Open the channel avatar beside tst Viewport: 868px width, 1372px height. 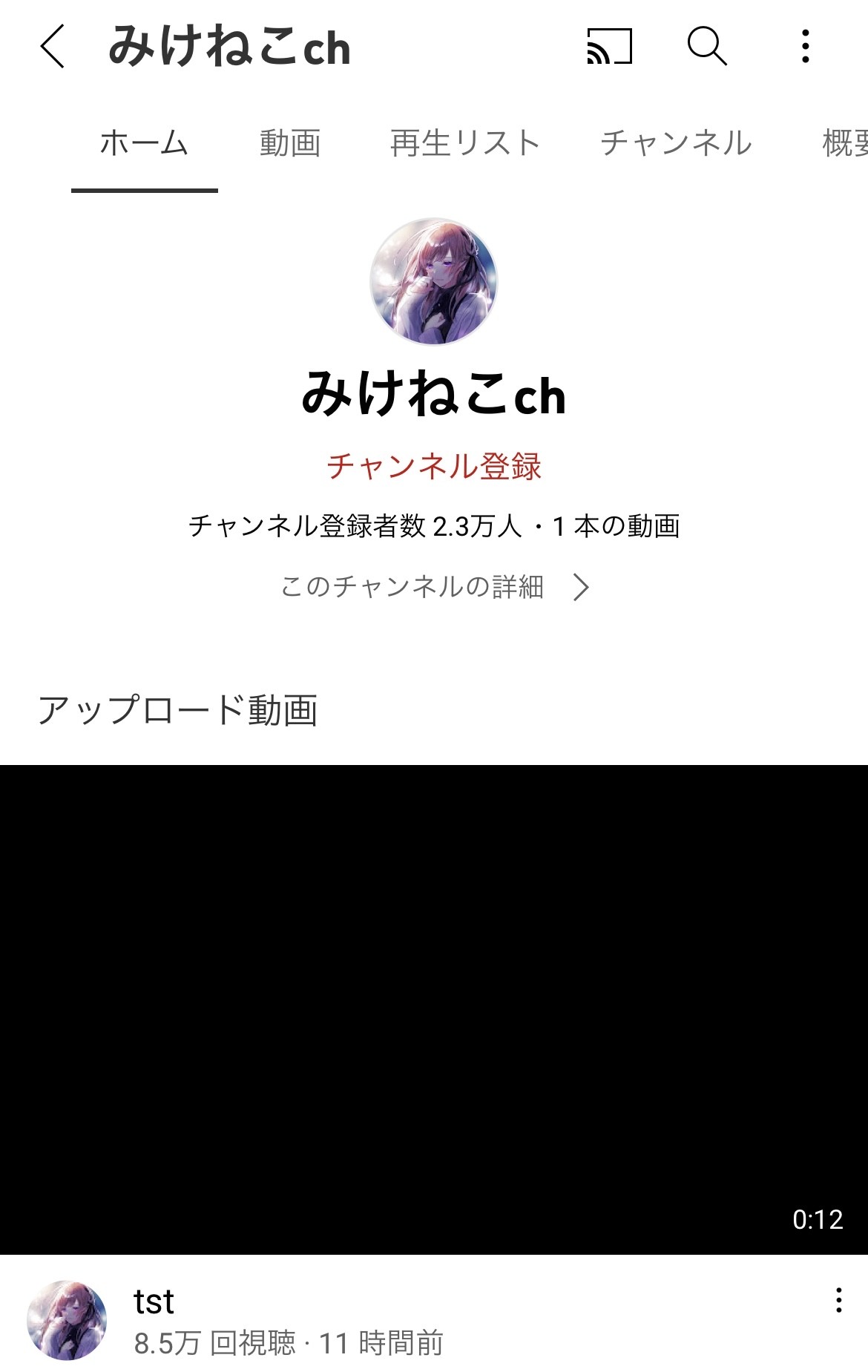(x=67, y=1320)
